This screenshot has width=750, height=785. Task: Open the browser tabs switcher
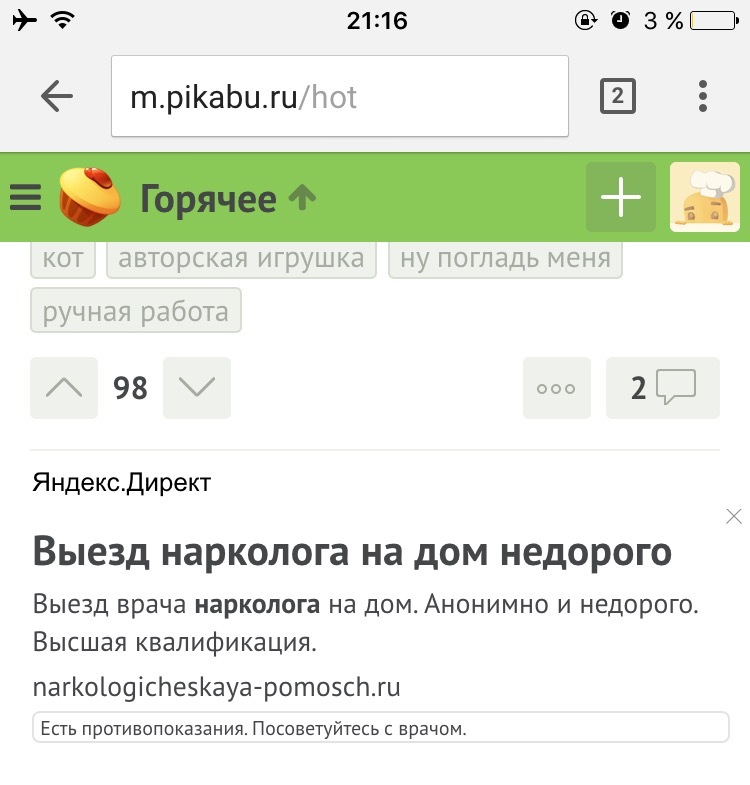click(x=617, y=96)
